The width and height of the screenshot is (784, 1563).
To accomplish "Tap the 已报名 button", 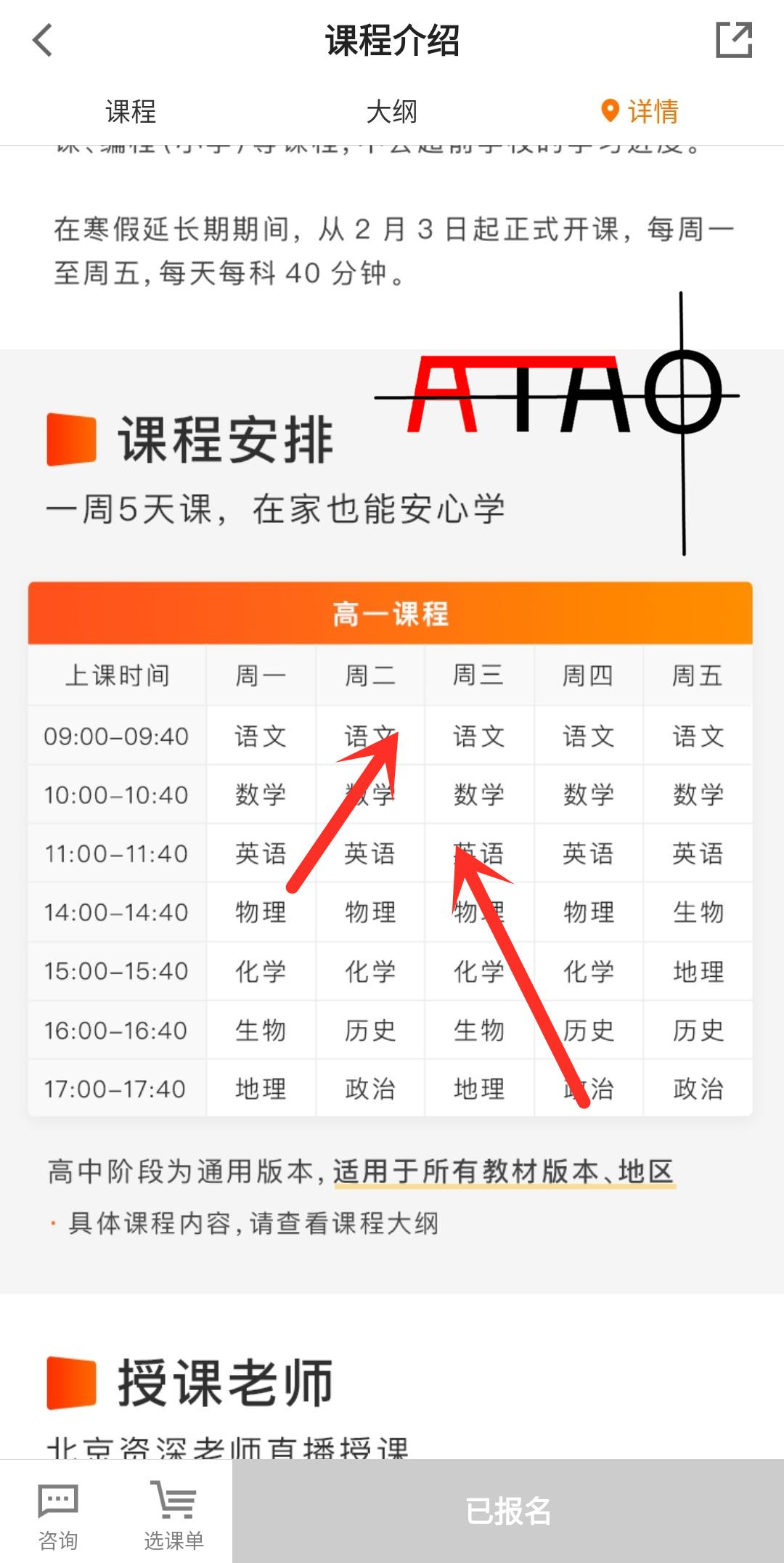I will point(508,1511).
